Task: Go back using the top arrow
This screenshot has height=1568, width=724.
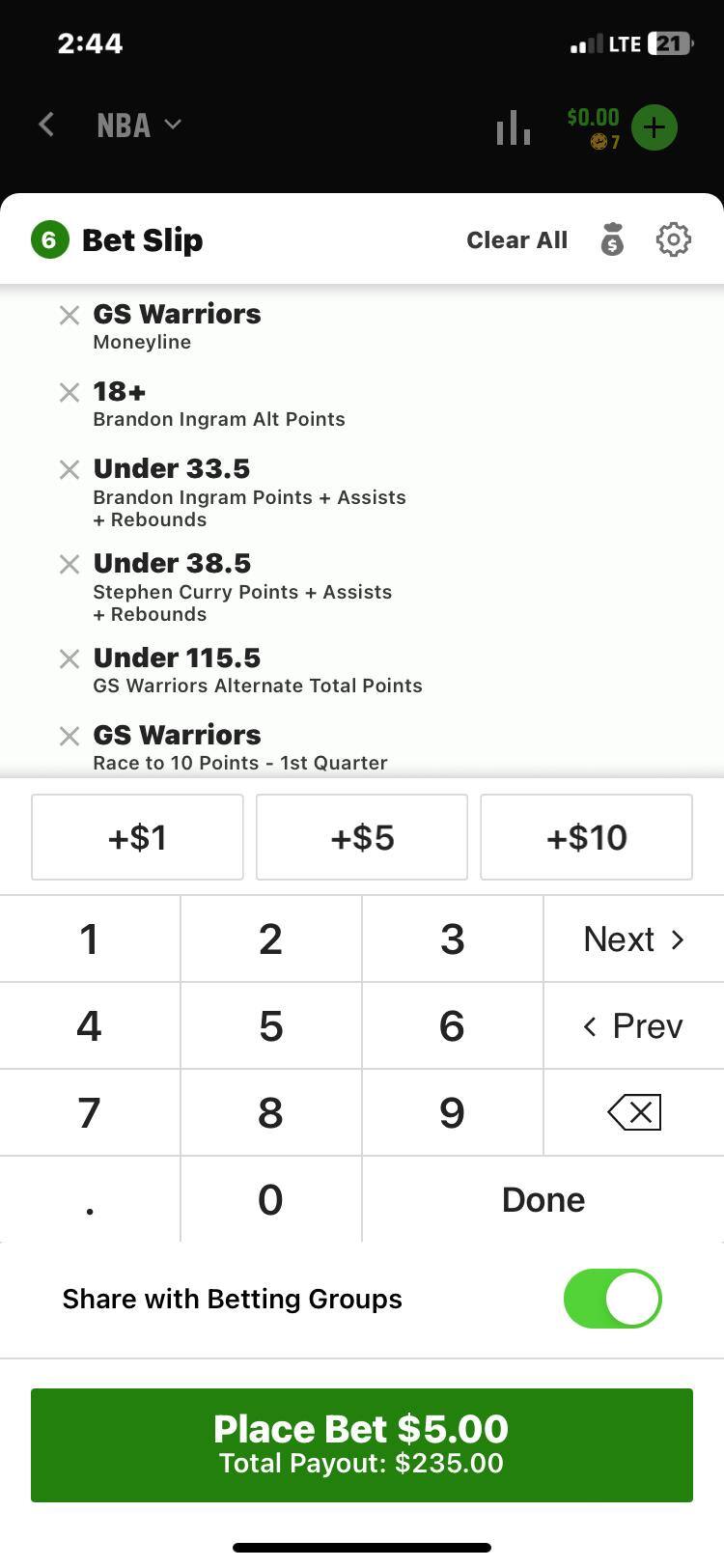Action: [x=46, y=125]
